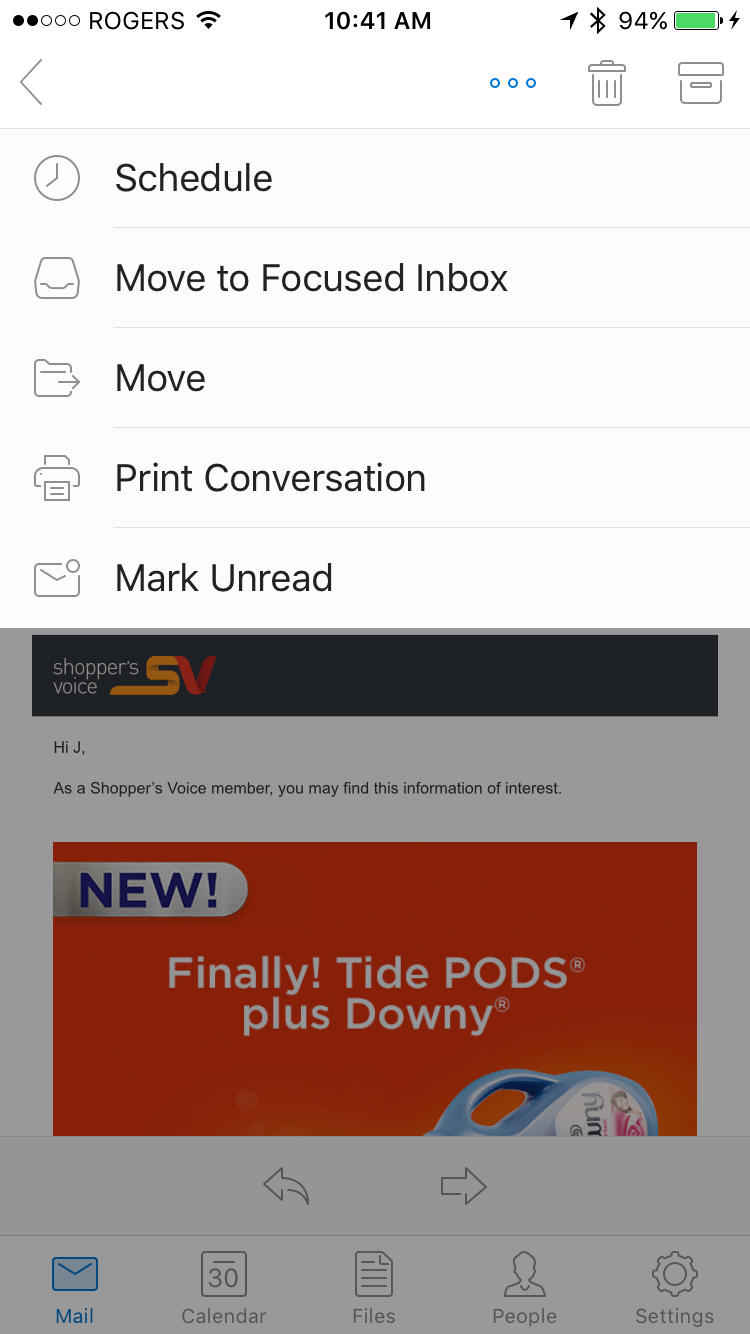Screen dimensions: 750x1334
Task: Choose Move to Focused Inbox
Action: pos(311,278)
